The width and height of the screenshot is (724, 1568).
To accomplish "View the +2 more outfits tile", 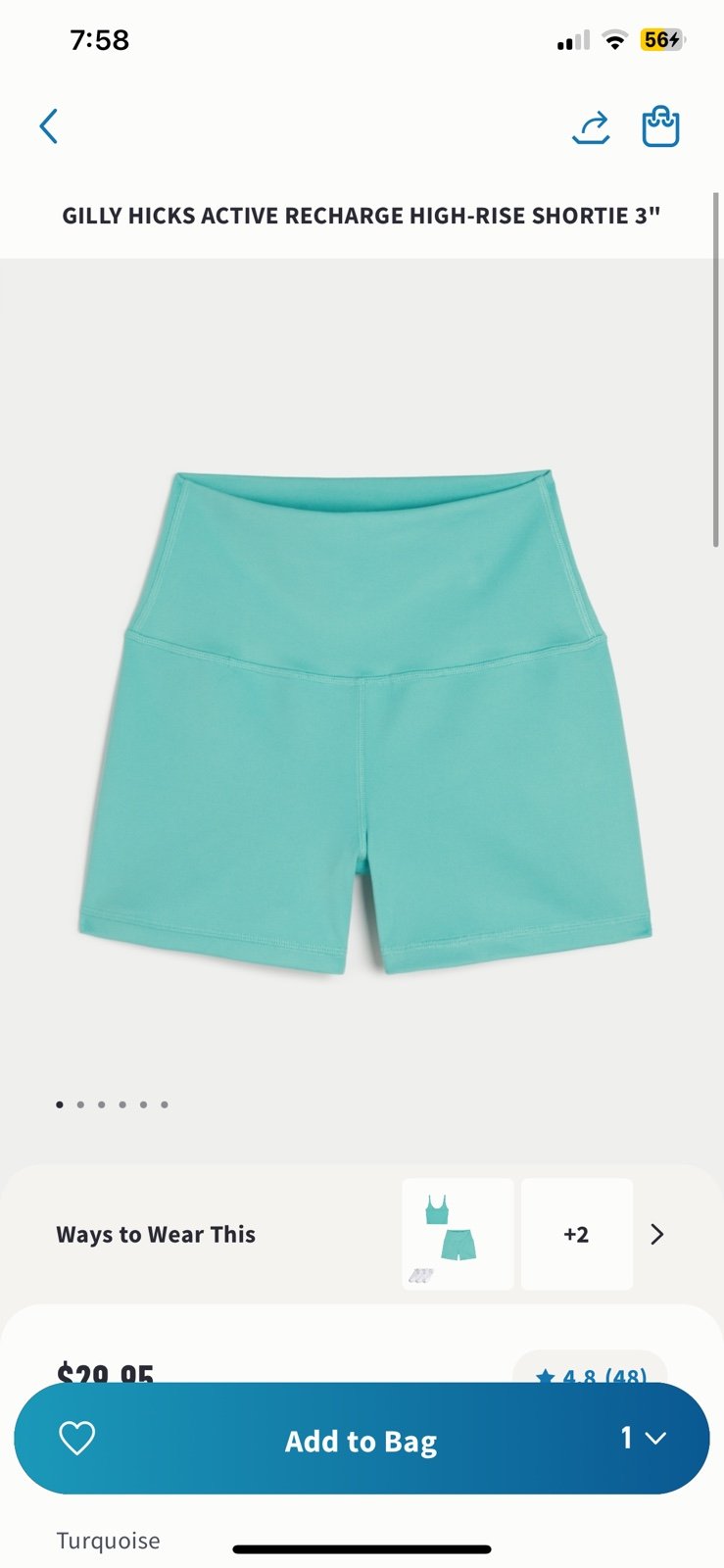I will coord(577,1234).
